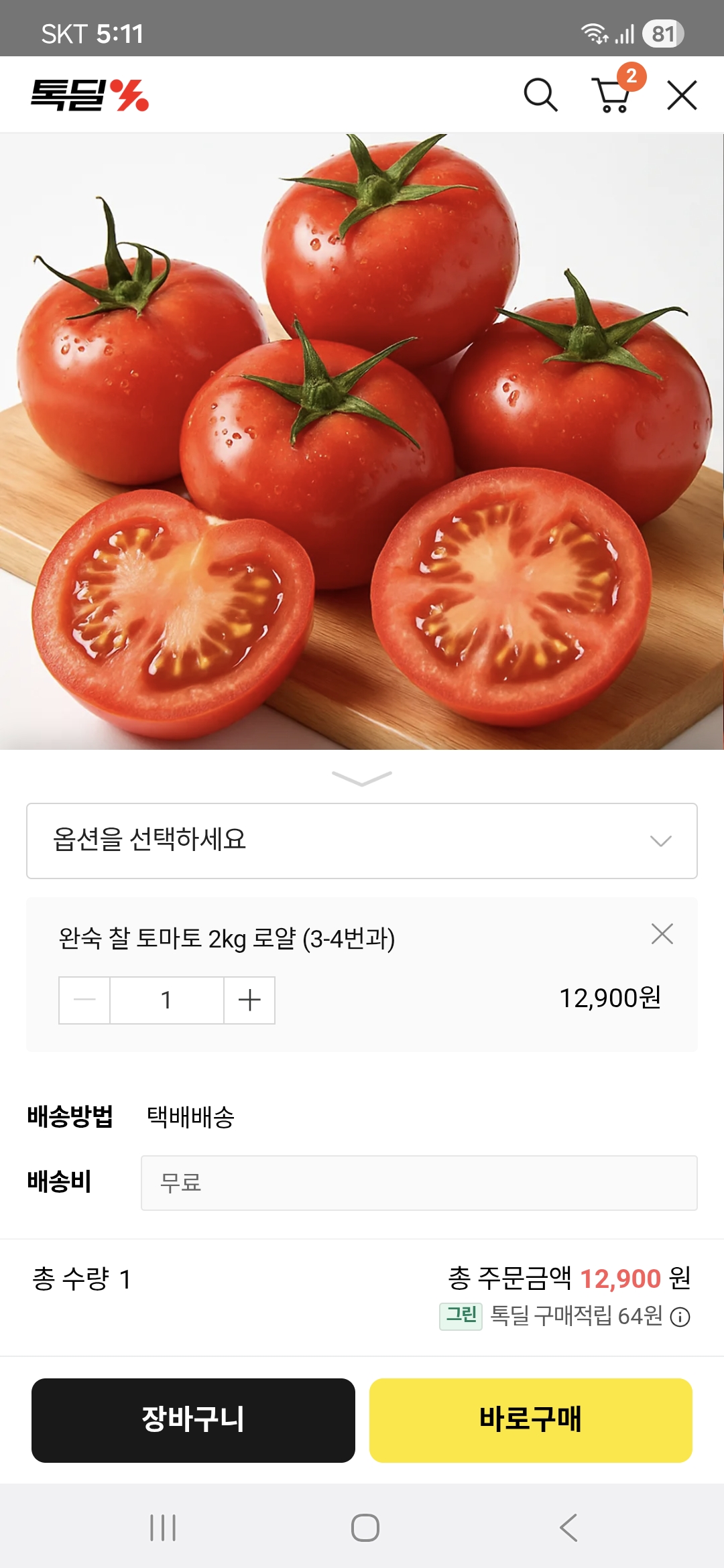Close the product option screen with the X
The image size is (724, 1568).
coord(682,94)
